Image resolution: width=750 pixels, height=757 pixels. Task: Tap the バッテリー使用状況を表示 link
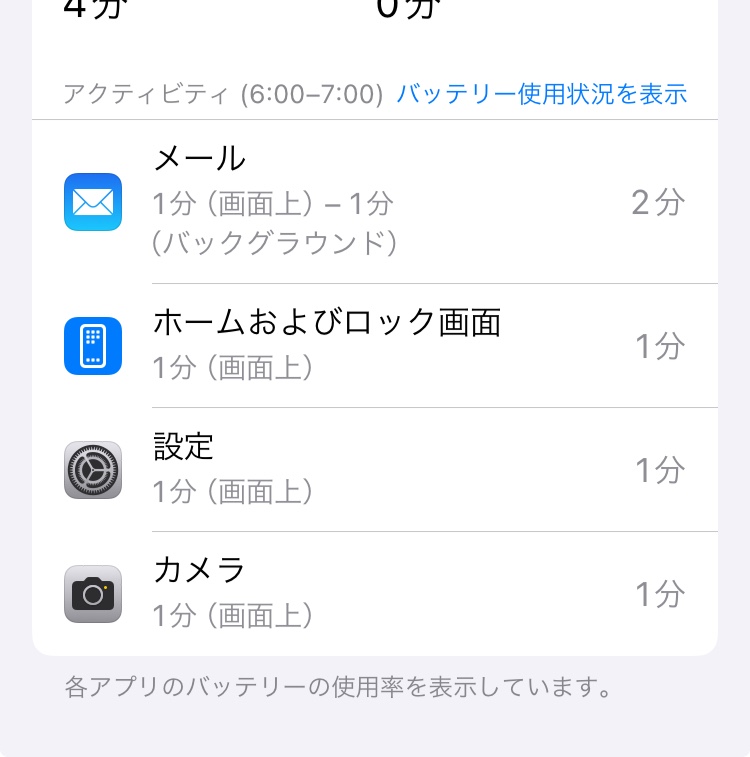click(542, 94)
